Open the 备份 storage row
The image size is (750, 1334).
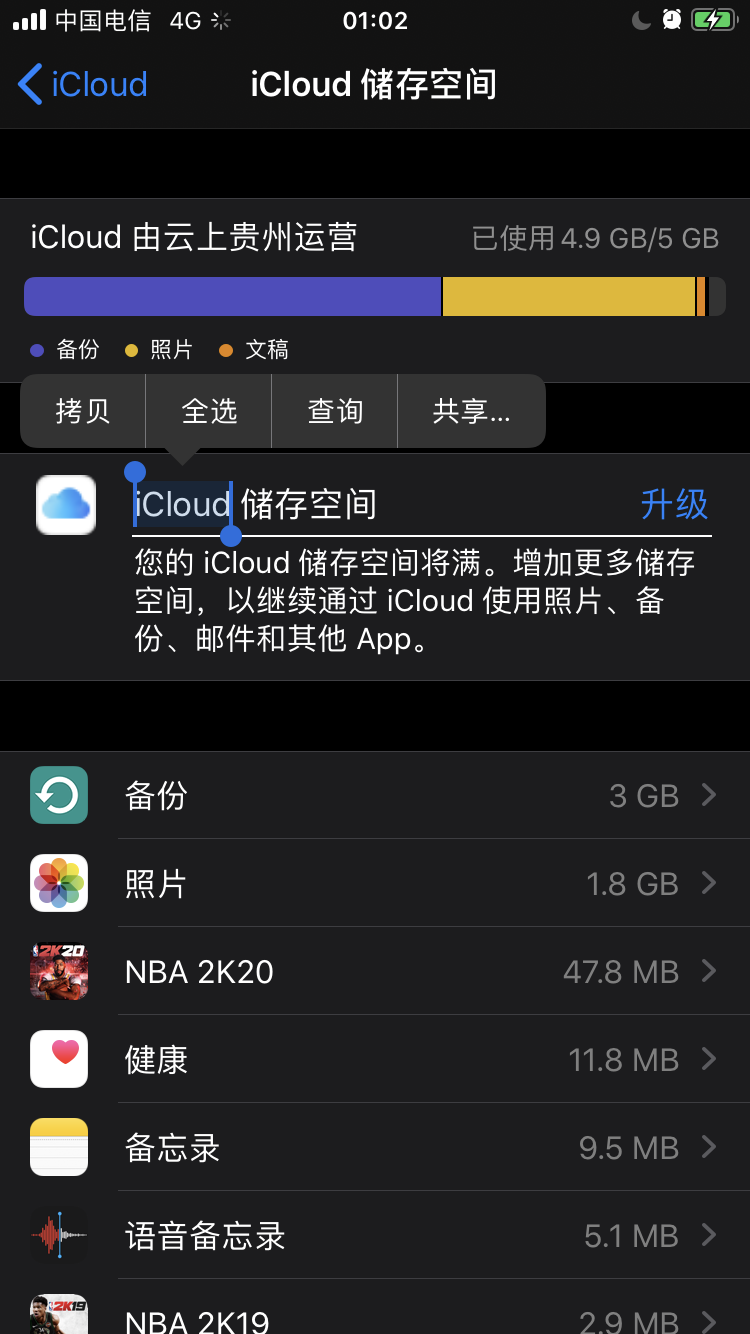tap(375, 796)
